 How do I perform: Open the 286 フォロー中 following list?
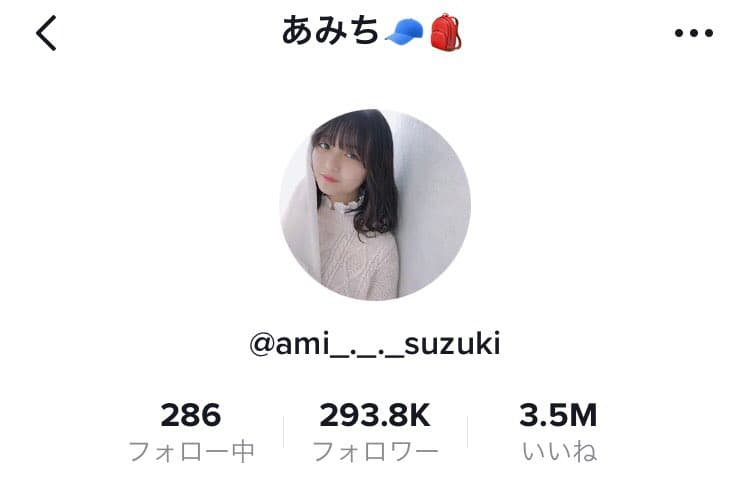click(191, 432)
